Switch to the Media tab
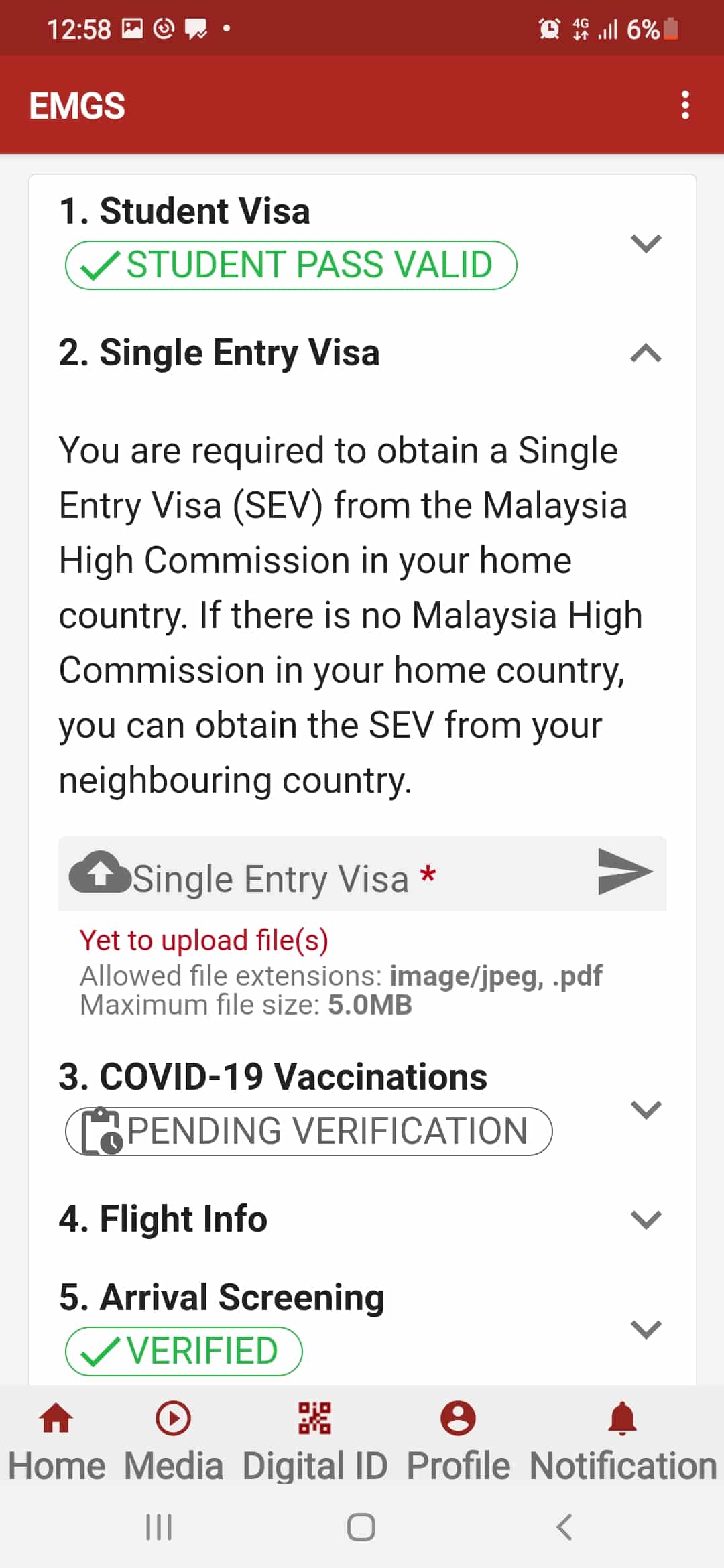This screenshot has height=1568, width=724. click(x=173, y=1441)
